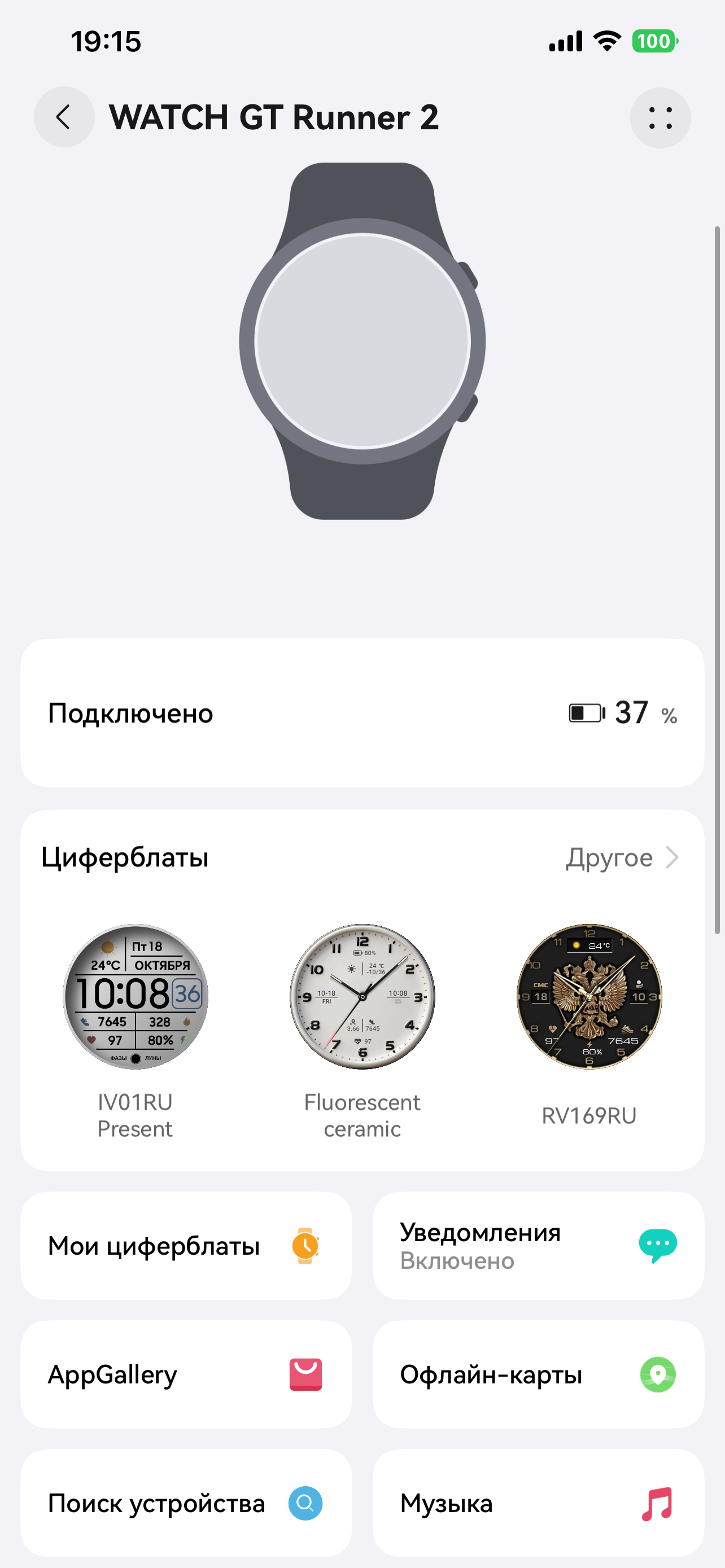
Task: Tap Поиск устройства to find the watch
Action: coord(186,1503)
